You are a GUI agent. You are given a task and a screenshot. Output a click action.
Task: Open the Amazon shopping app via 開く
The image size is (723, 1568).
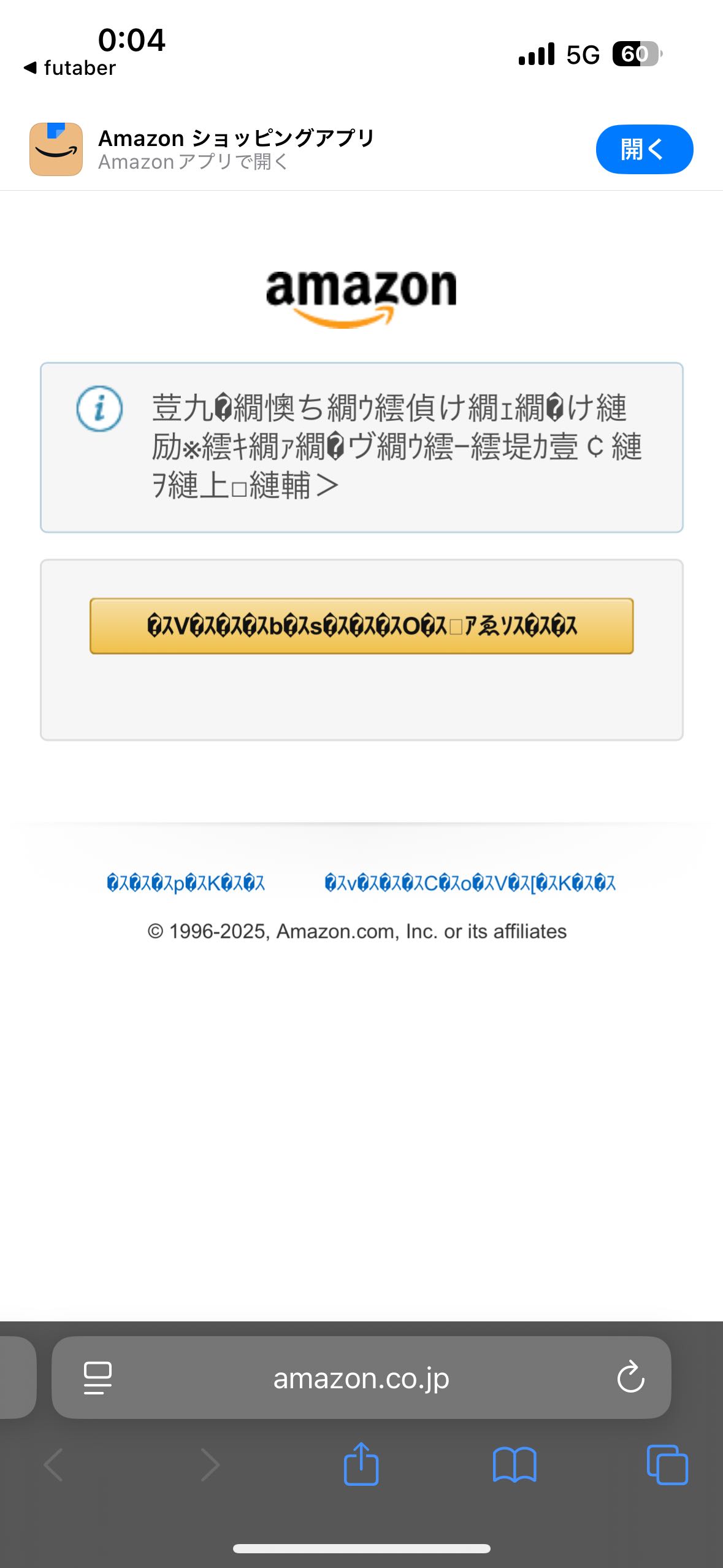click(644, 149)
